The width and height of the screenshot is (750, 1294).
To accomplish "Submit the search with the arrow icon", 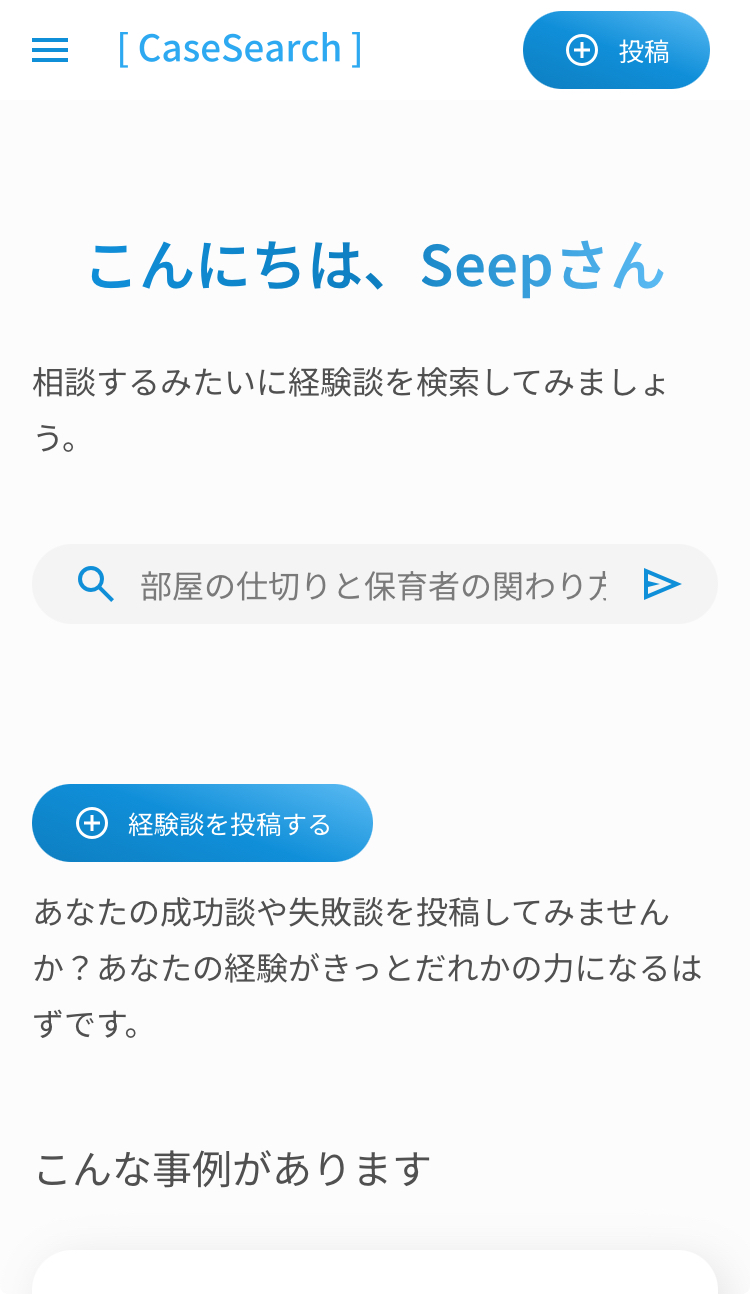I will (663, 583).
